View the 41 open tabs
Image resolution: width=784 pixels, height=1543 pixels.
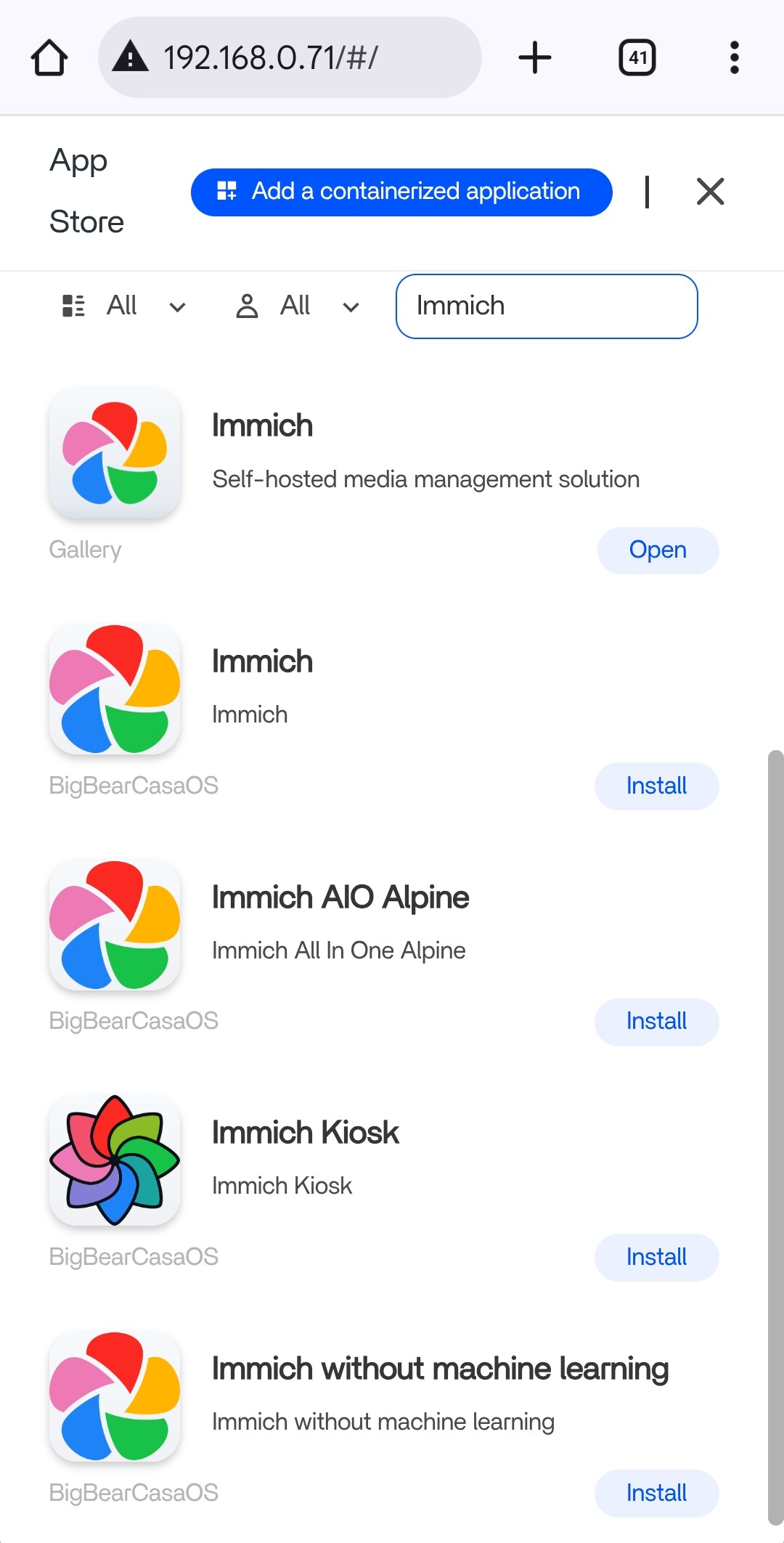click(637, 58)
